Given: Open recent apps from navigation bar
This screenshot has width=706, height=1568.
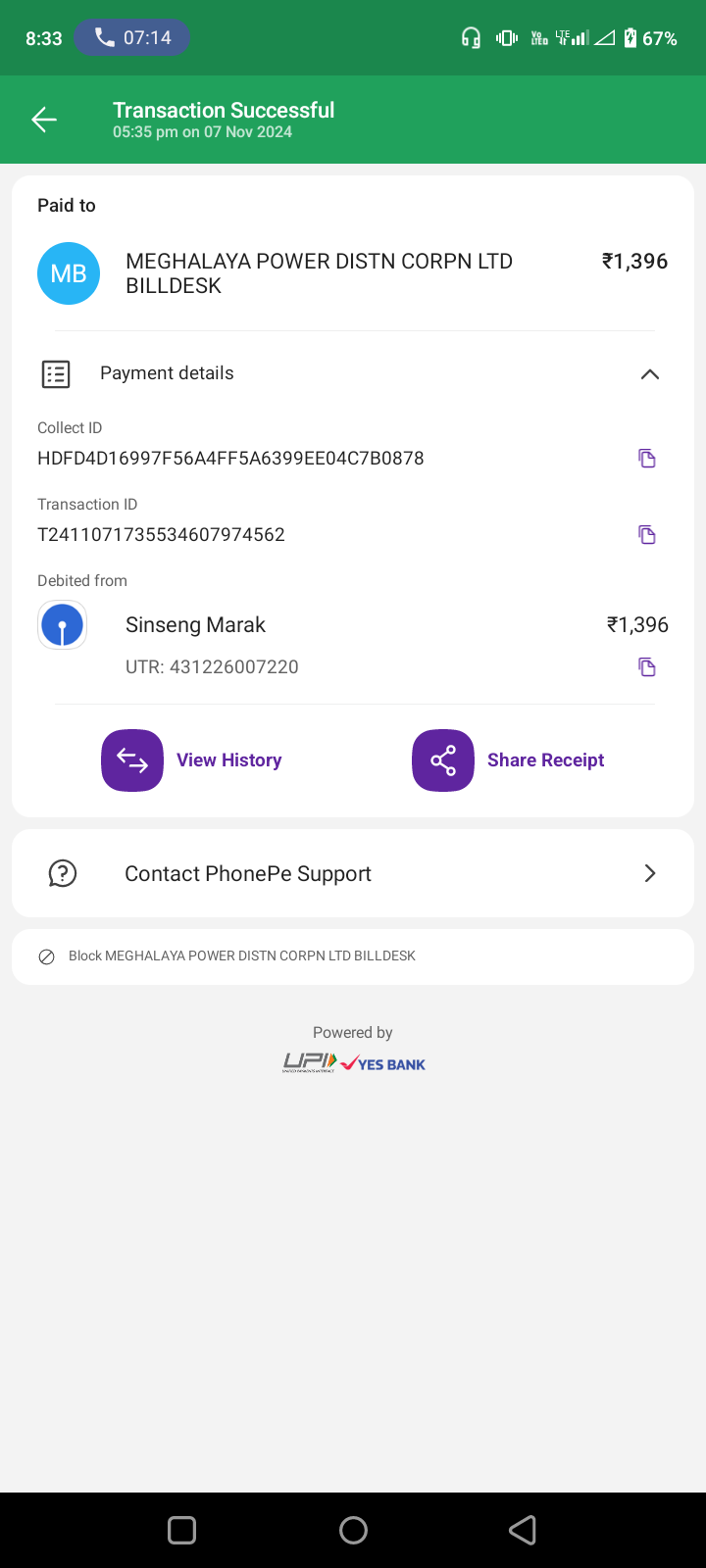Looking at the screenshot, I should pos(182,1530).
